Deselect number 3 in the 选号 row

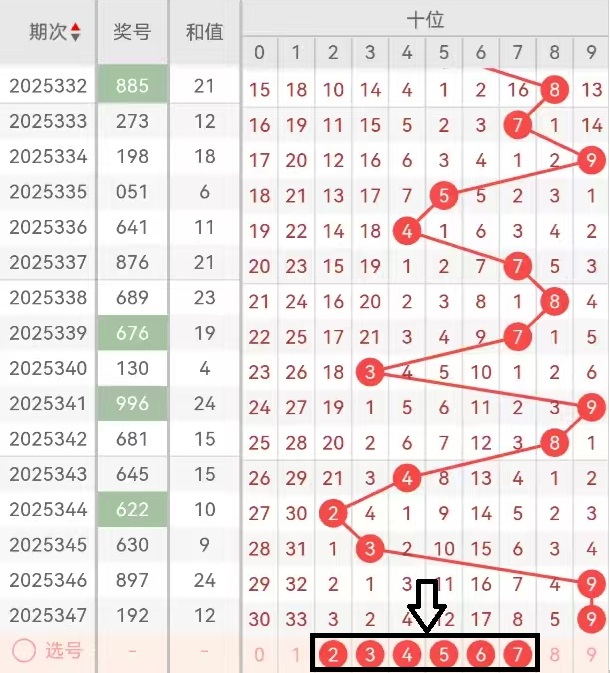(x=370, y=655)
